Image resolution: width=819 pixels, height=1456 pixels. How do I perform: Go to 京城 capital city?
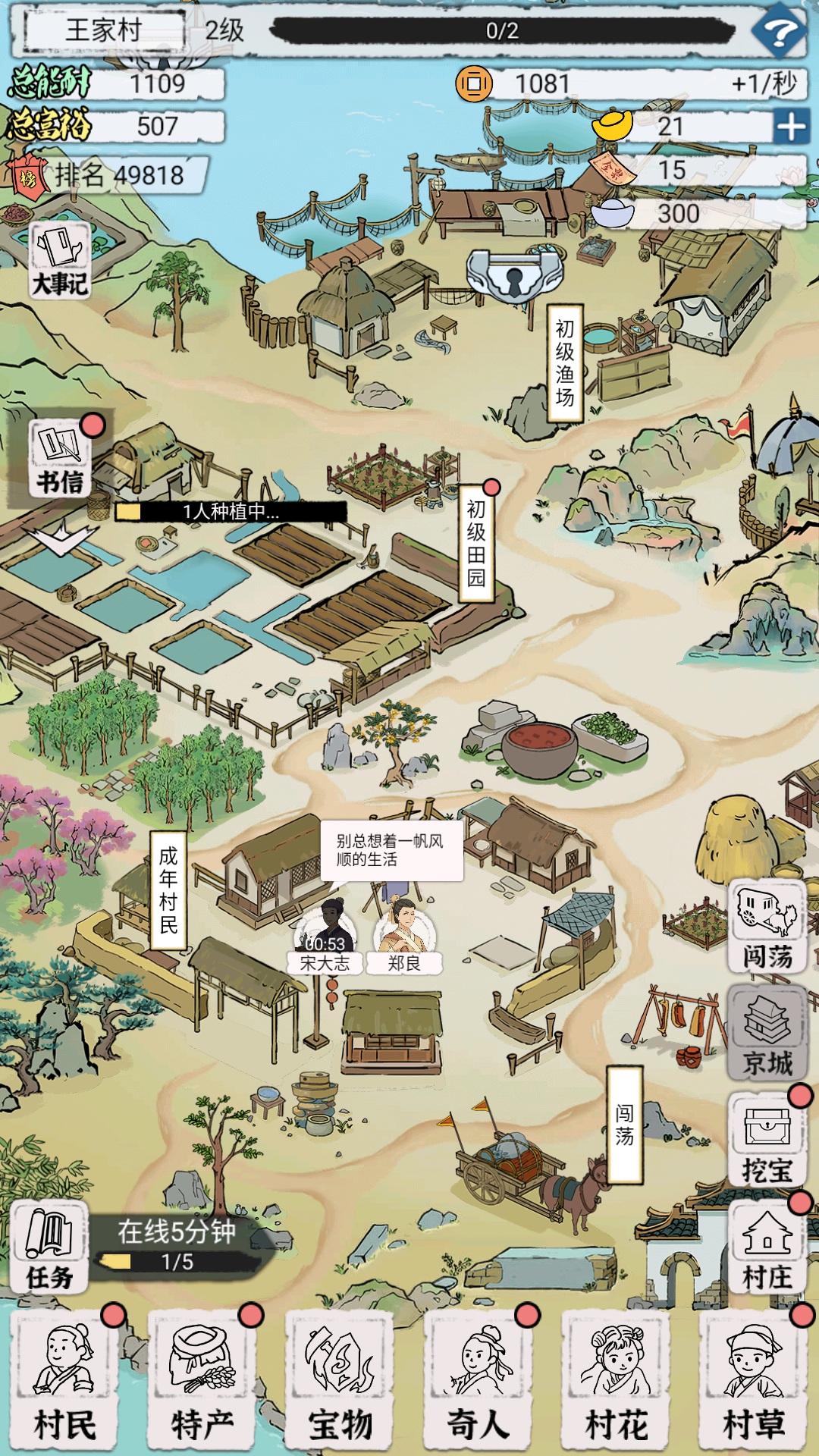coord(767,1033)
